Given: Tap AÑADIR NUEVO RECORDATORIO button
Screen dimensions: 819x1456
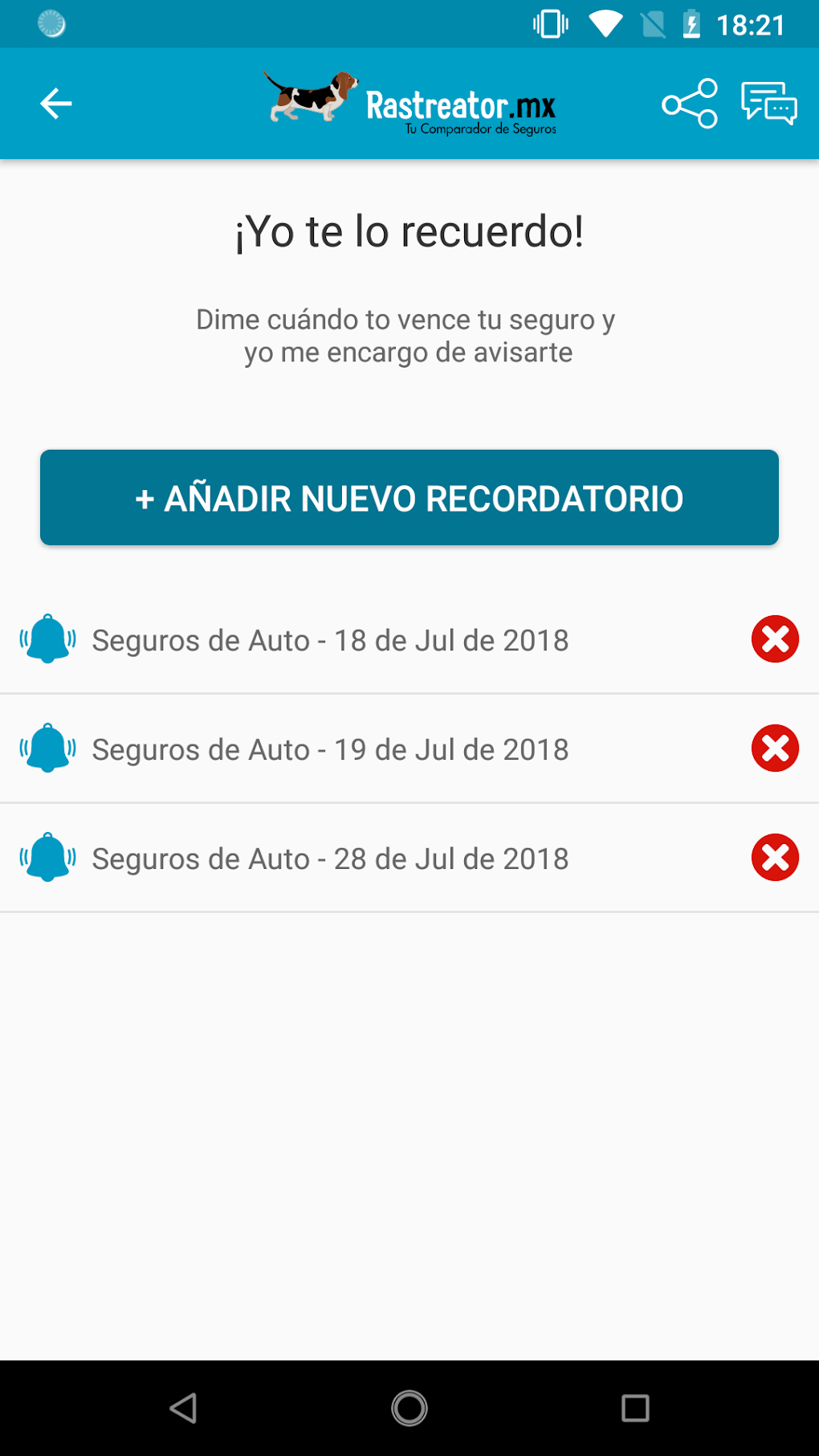Looking at the screenshot, I should [x=409, y=497].
